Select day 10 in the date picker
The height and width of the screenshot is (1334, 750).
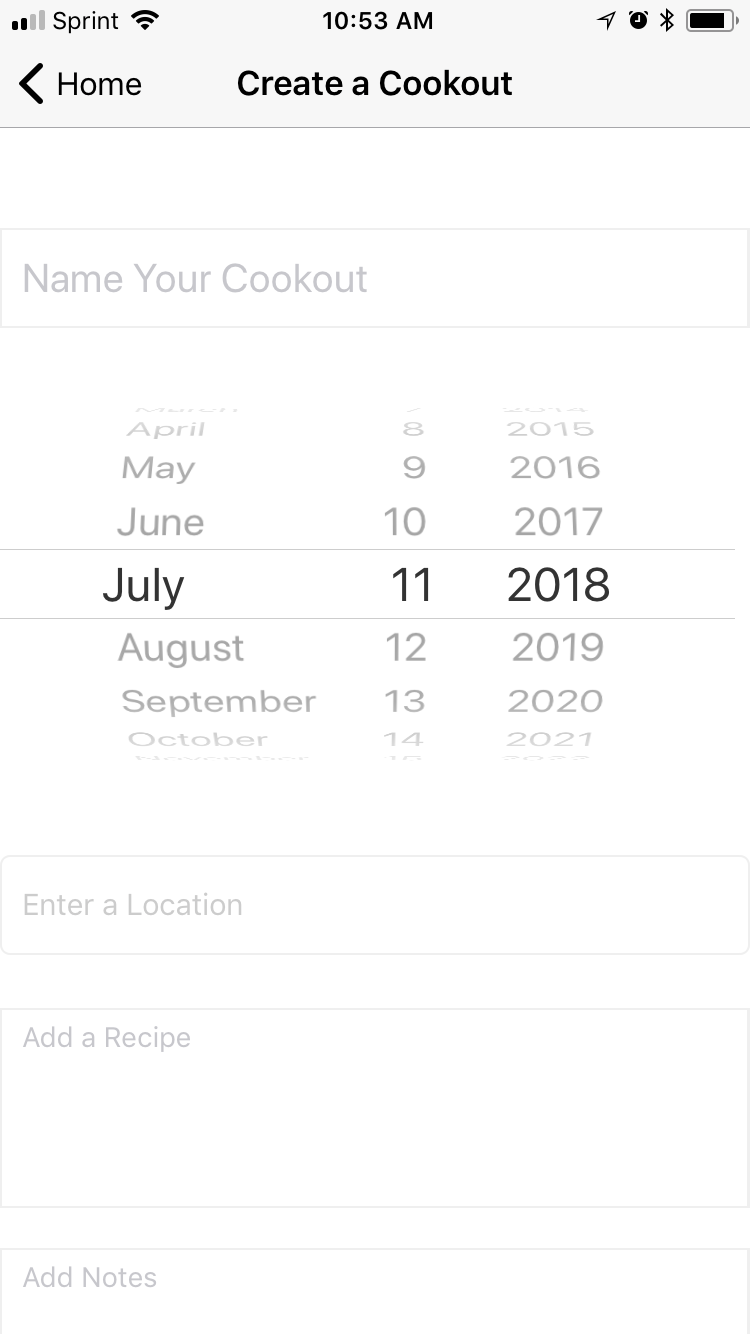point(405,522)
